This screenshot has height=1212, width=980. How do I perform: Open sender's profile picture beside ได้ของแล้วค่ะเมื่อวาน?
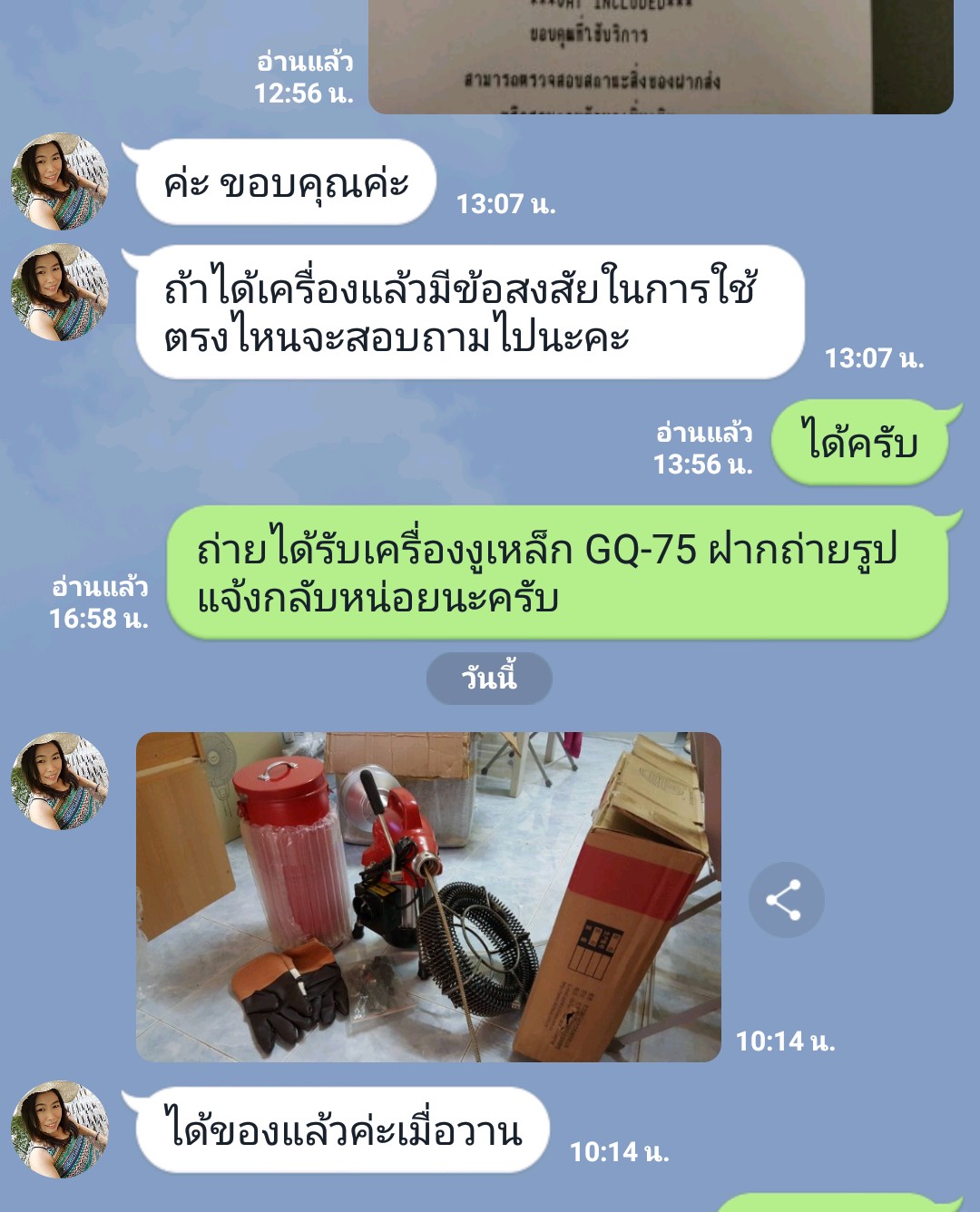(x=59, y=1129)
